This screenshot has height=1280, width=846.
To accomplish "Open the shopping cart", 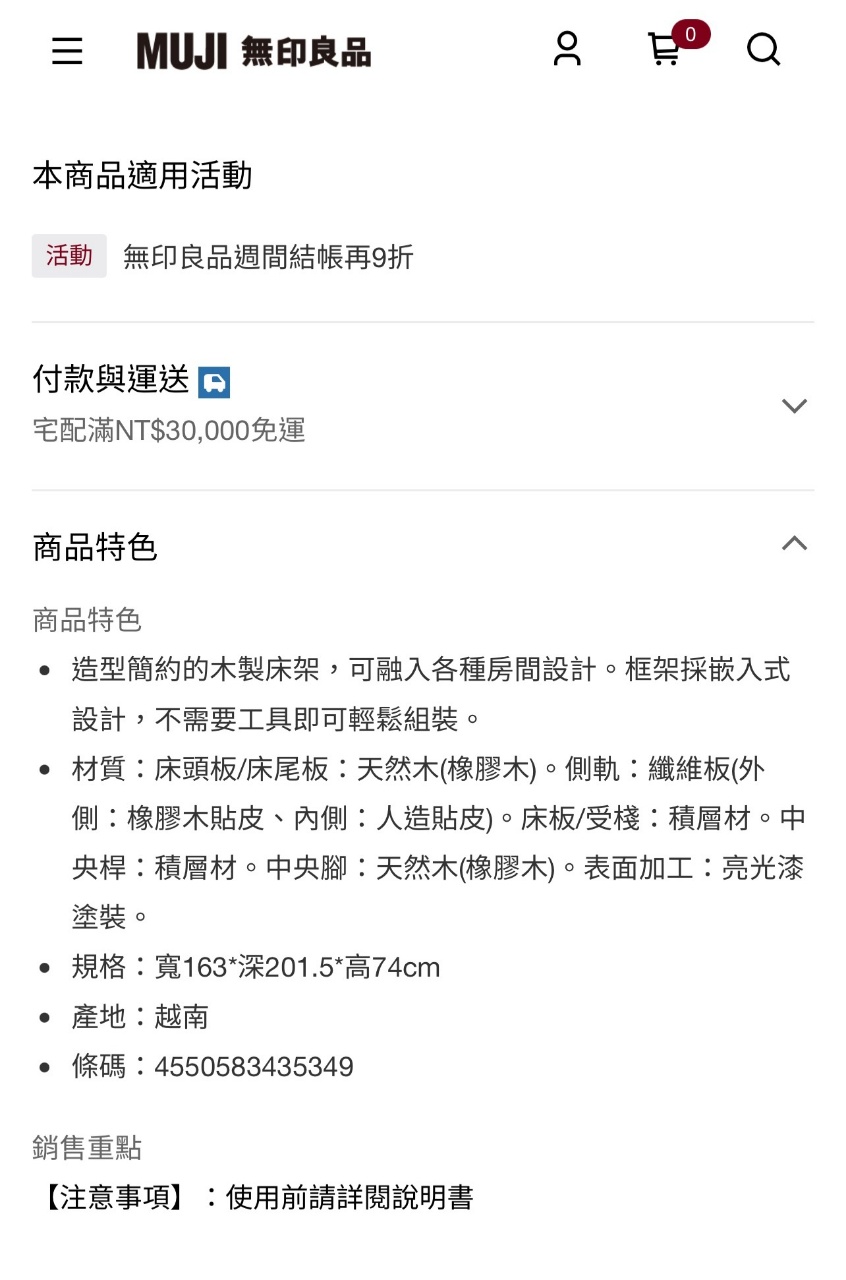I will tap(665, 49).
